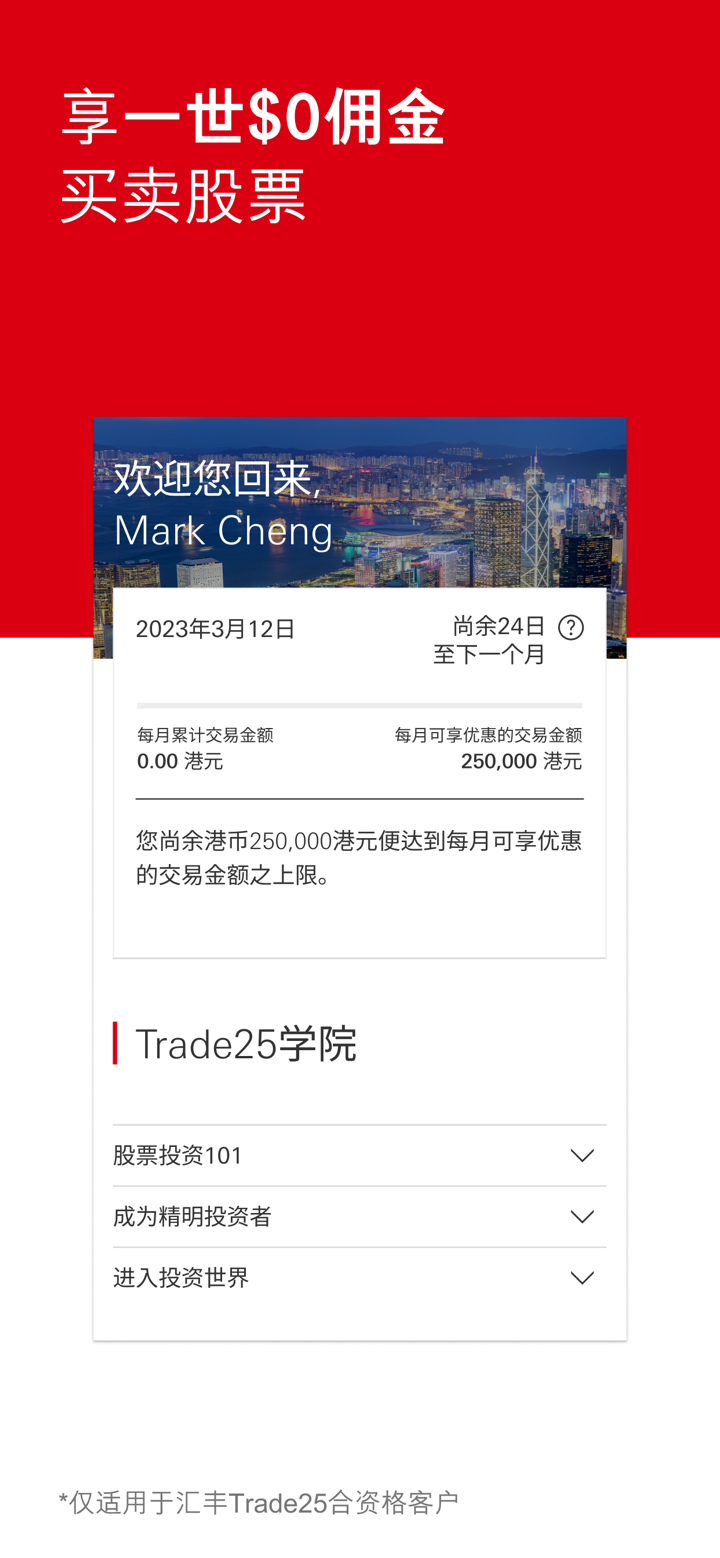
Task: Click the 250,000 港元 limit amount
Action: pos(519,760)
